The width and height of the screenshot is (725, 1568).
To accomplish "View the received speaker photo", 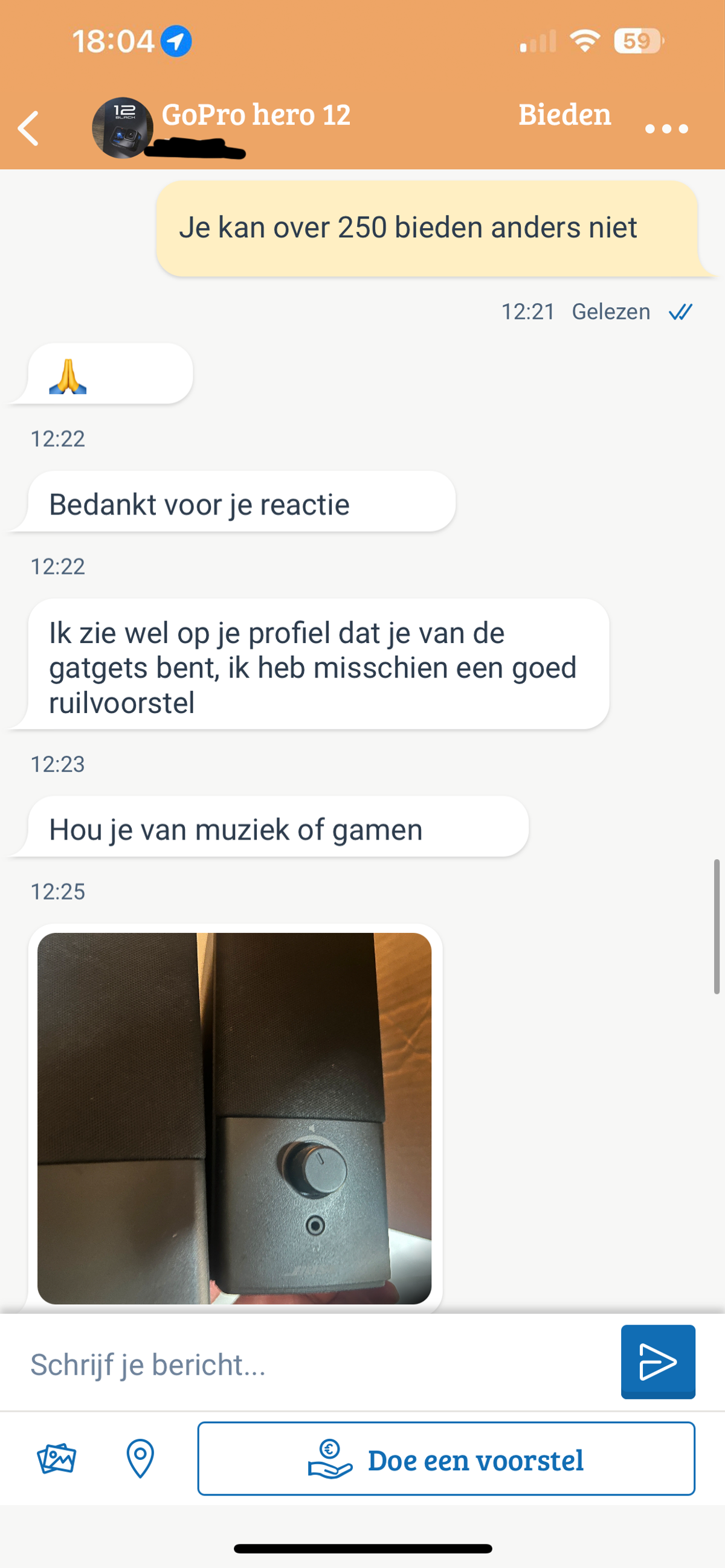I will point(234,1118).
